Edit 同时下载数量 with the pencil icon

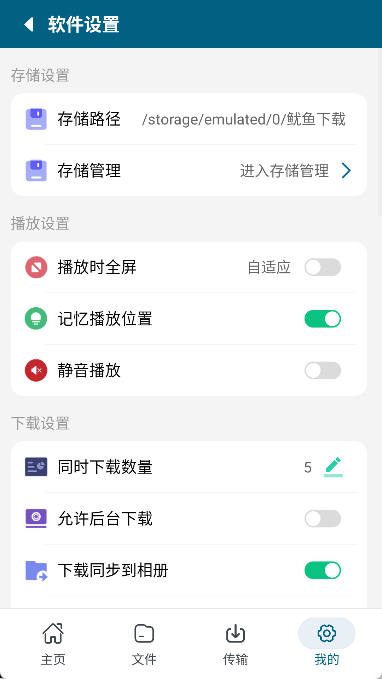[x=333, y=467]
